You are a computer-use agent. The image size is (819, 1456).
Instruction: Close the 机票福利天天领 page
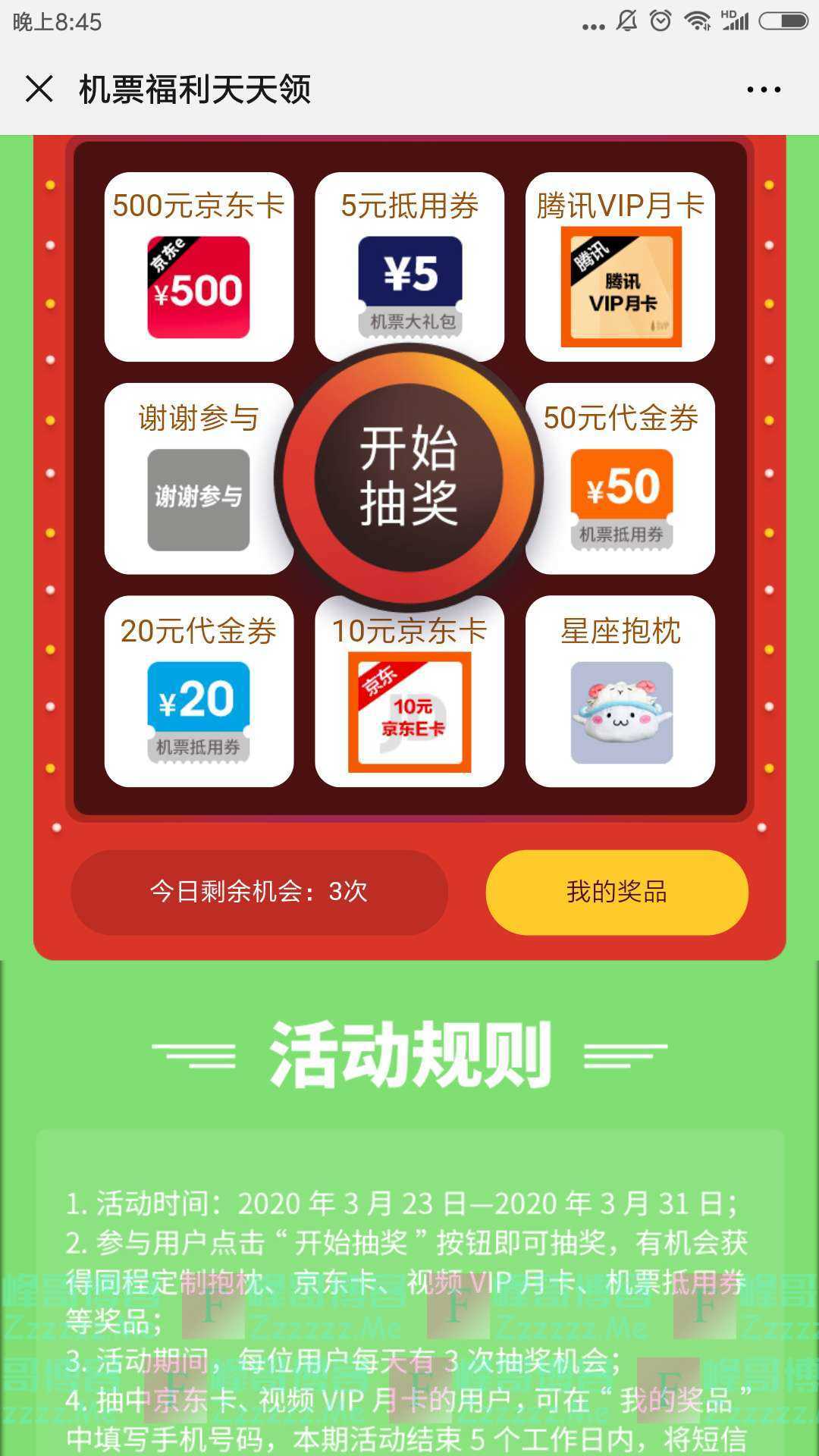(39, 89)
